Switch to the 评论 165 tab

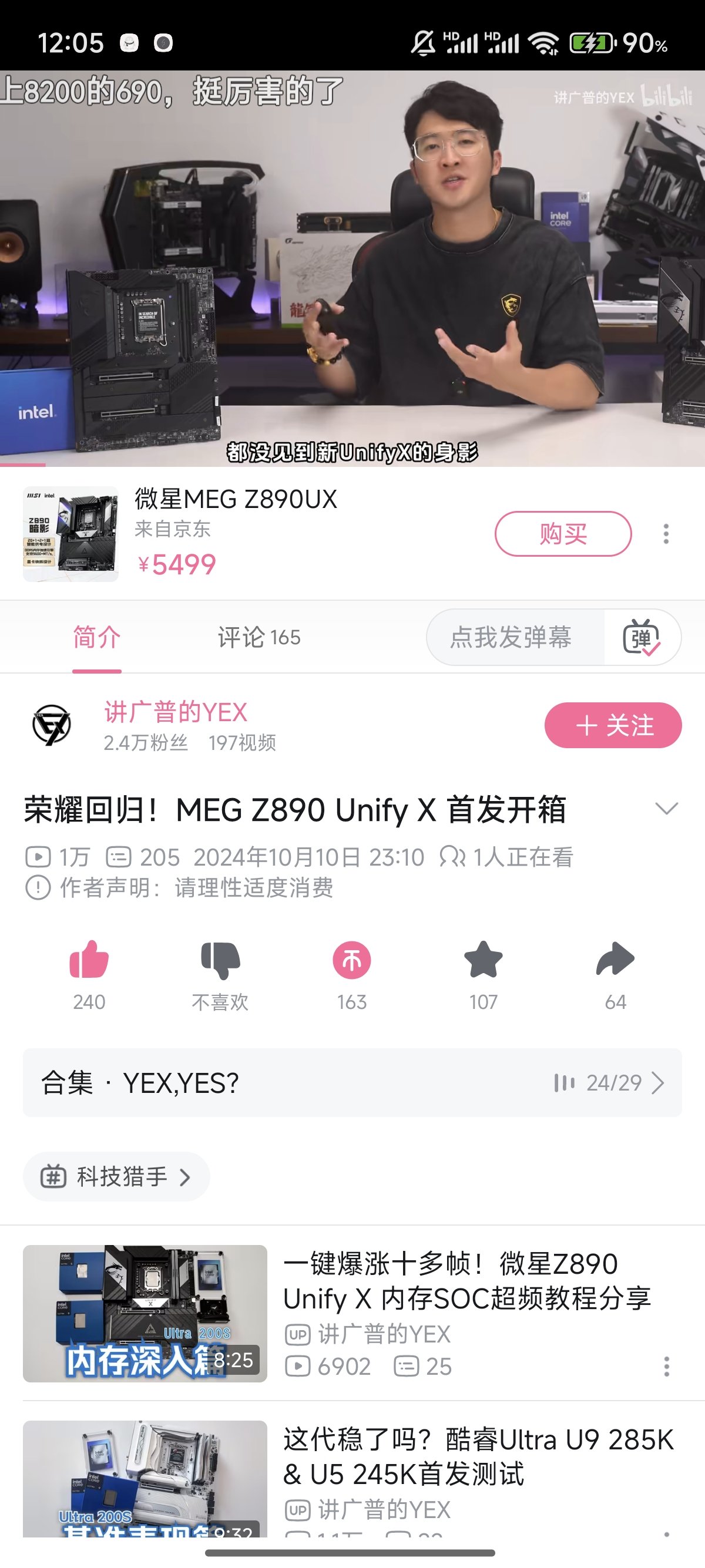pos(258,637)
